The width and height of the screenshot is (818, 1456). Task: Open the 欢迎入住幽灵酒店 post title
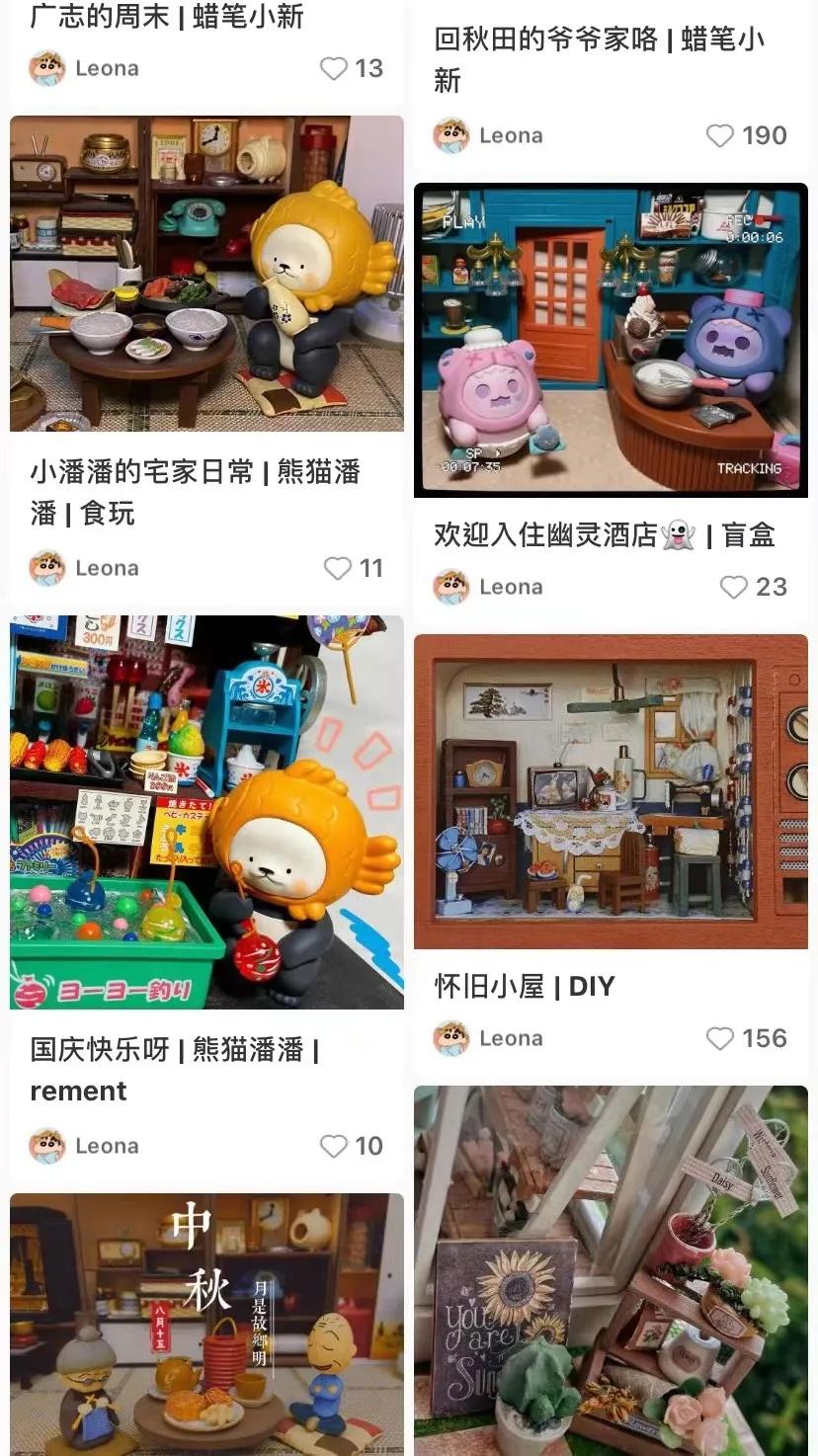click(x=605, y=534)
